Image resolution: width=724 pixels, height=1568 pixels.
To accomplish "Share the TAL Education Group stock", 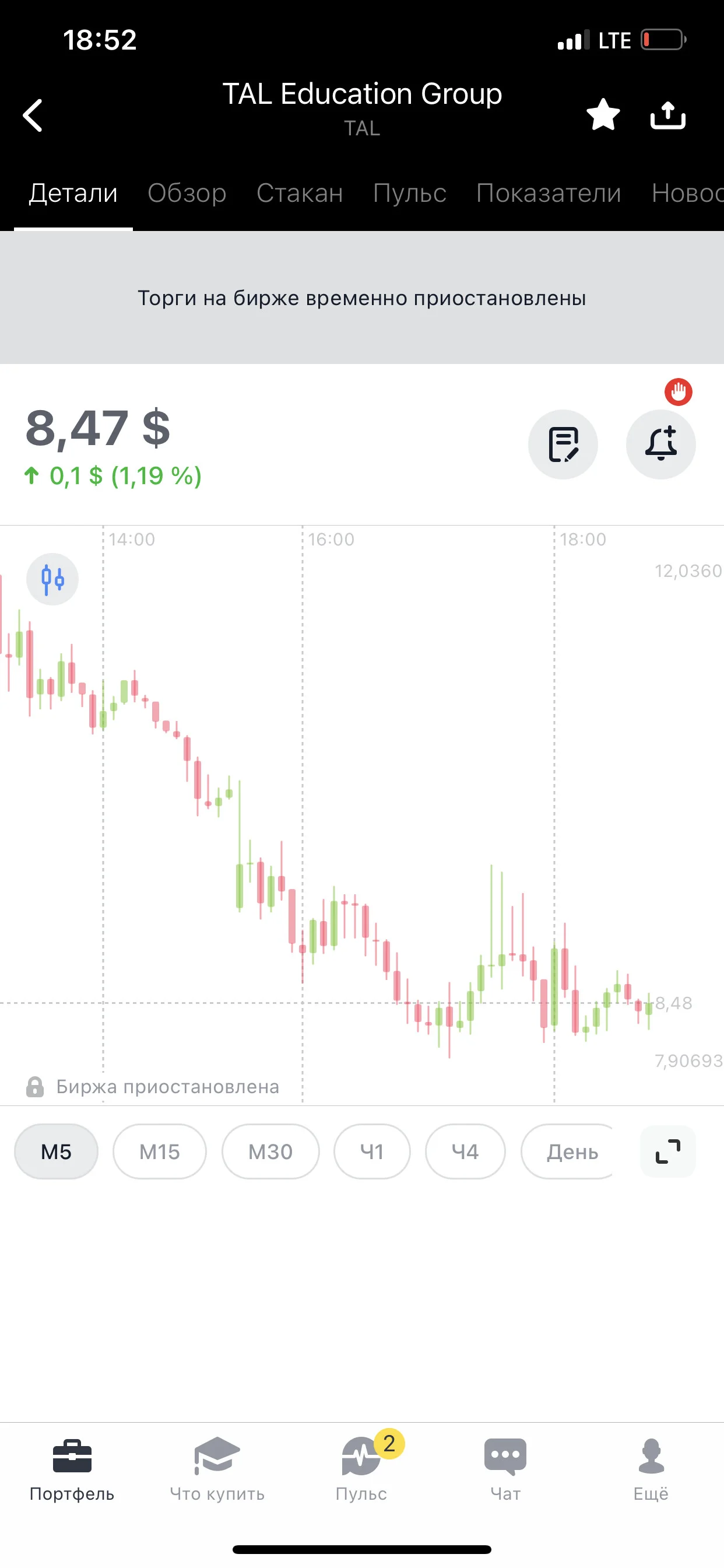I will [667, 114].
